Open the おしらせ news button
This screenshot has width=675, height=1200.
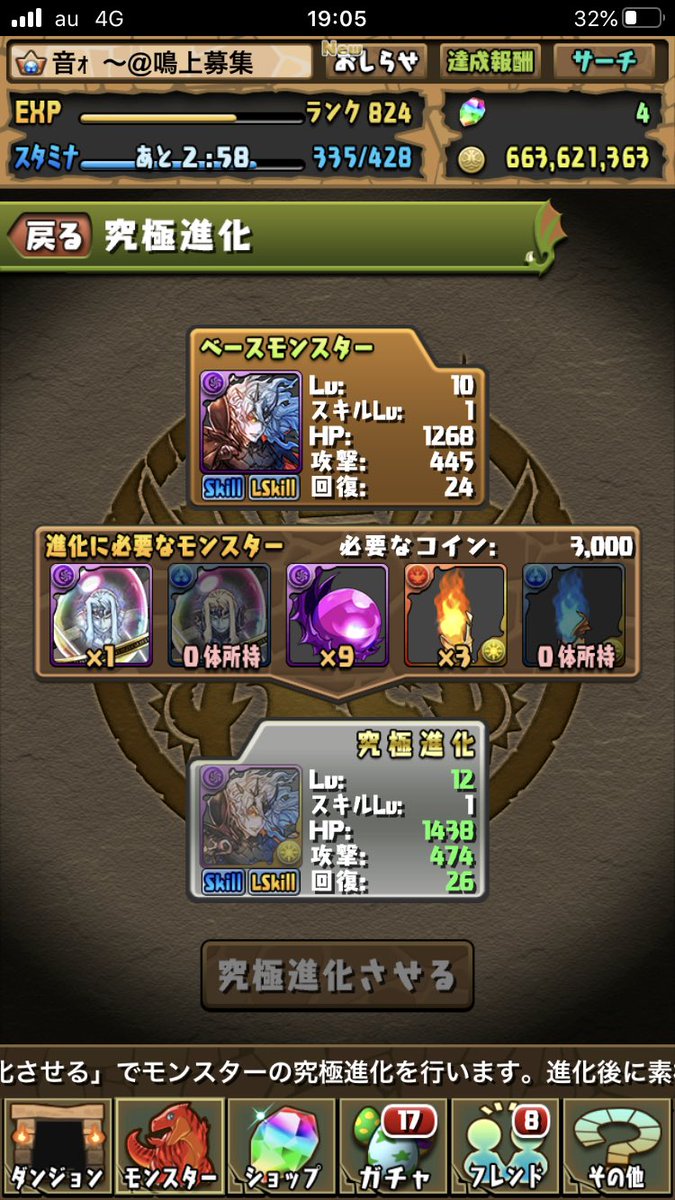pos(376,62)
